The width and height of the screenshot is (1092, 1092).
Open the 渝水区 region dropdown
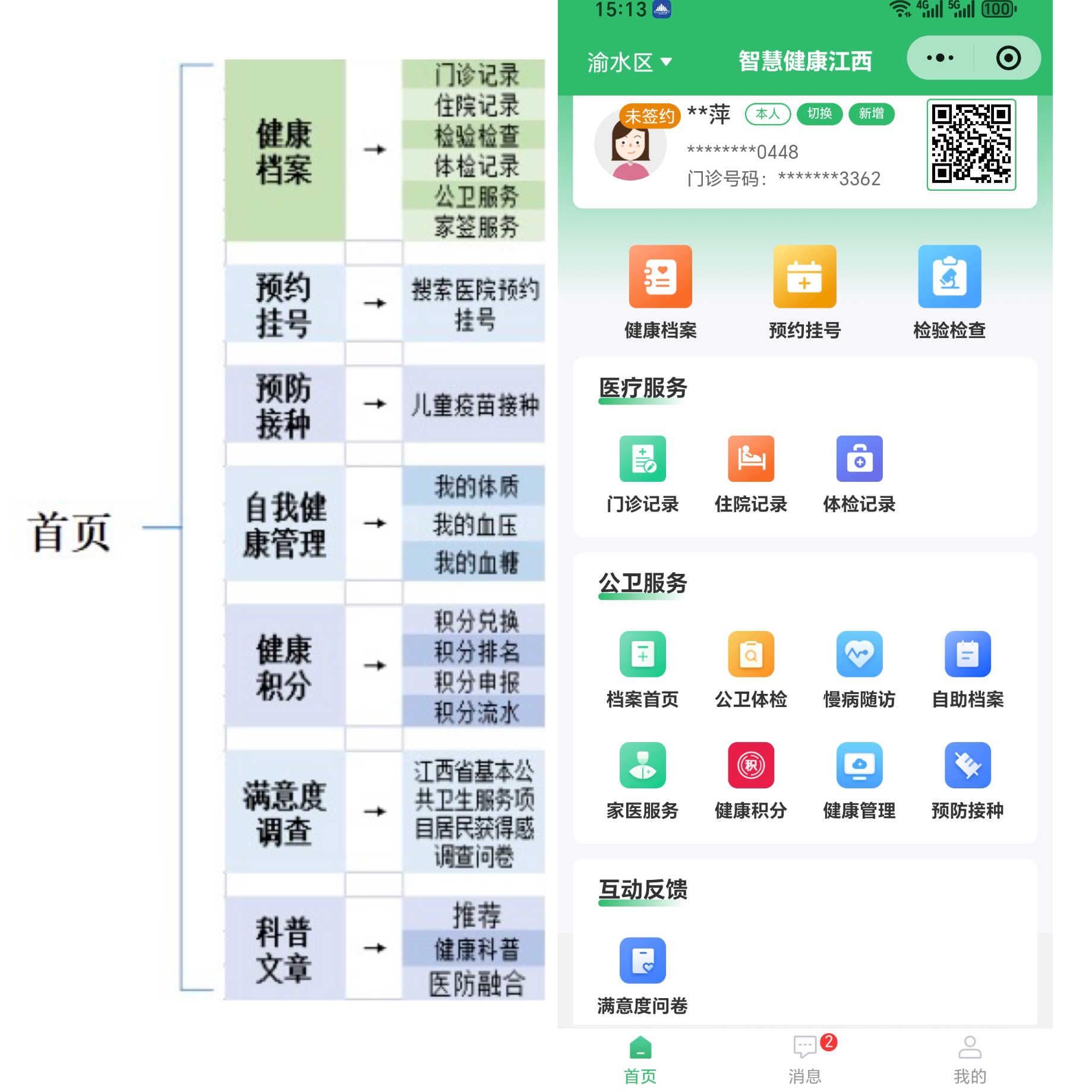coord(629,62)
